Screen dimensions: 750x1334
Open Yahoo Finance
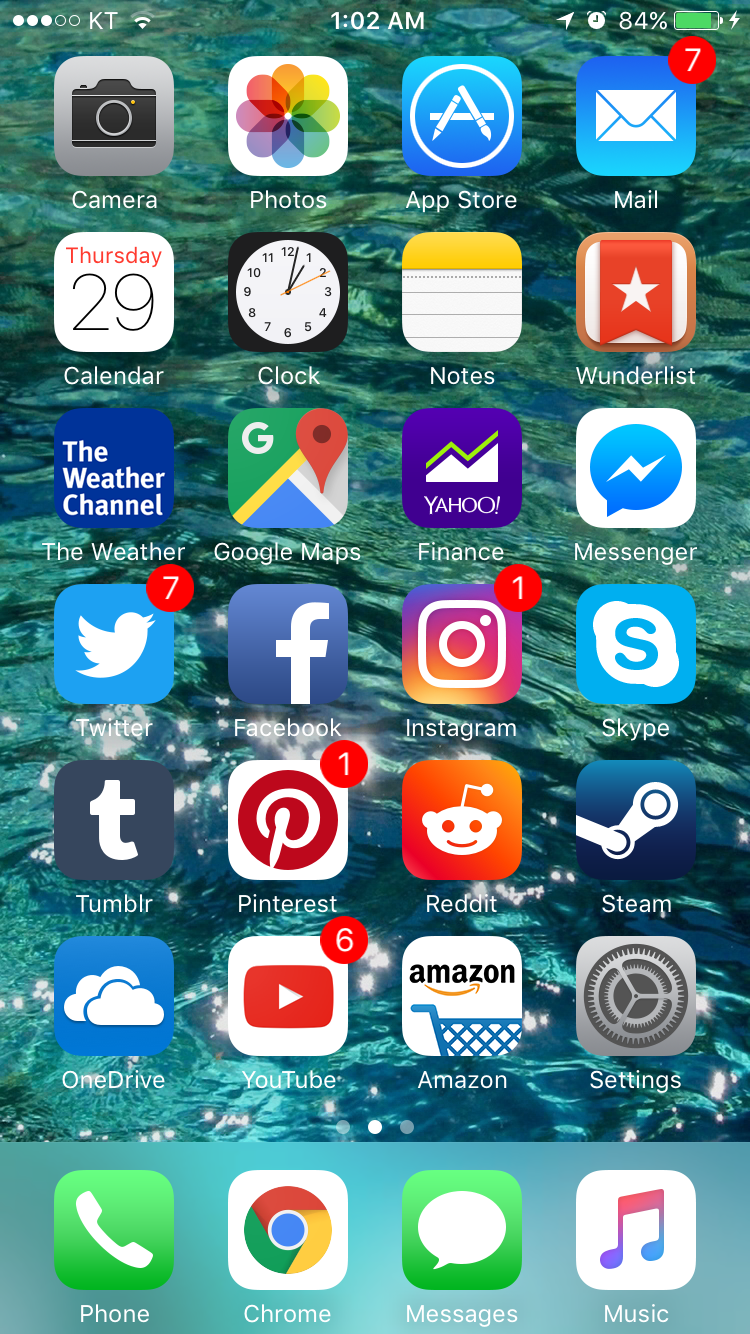click(462, 468)
